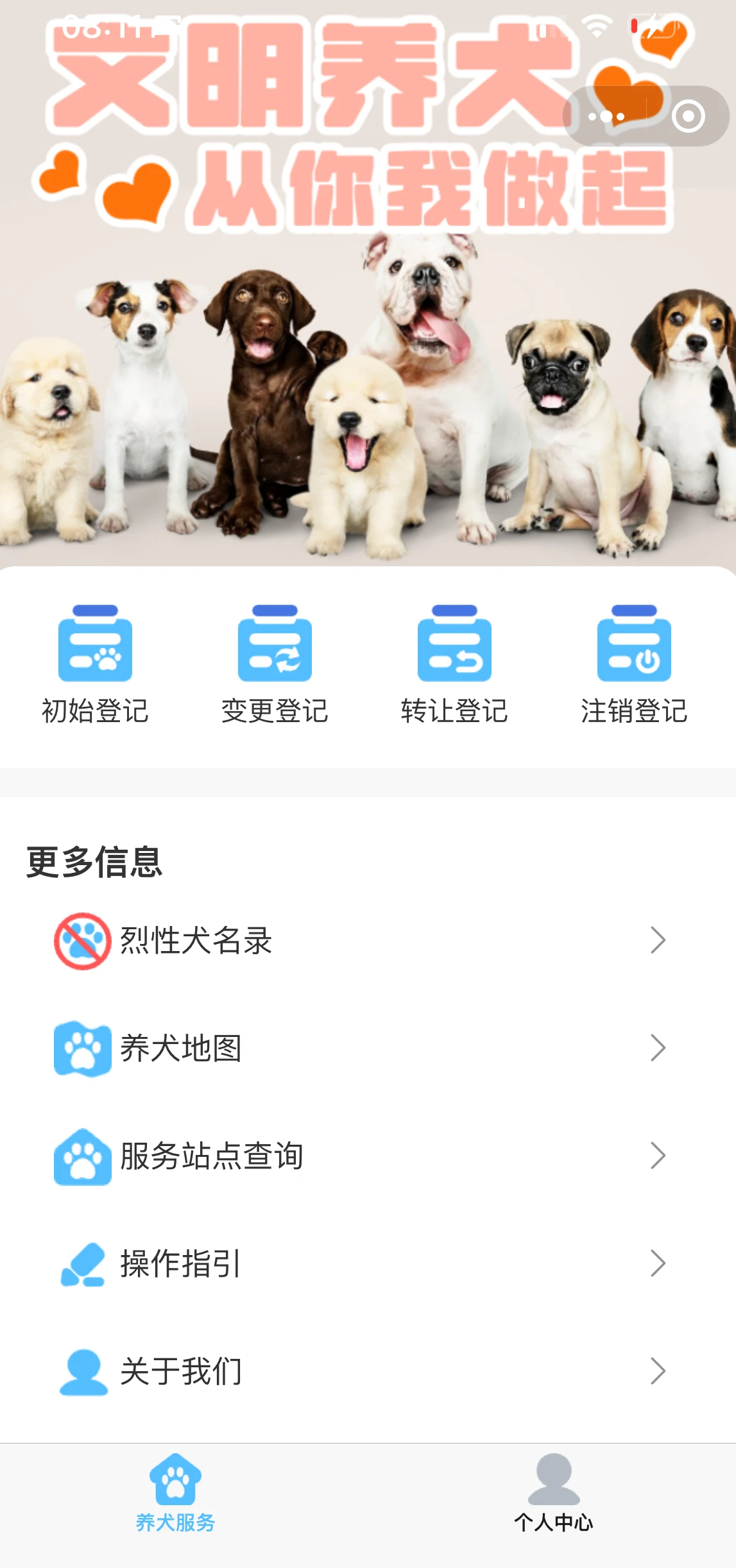Open 转让登记 transfer registration
Image resolution: width=736 pixels, height=1568 pixels.
click(x=454, y=664)
